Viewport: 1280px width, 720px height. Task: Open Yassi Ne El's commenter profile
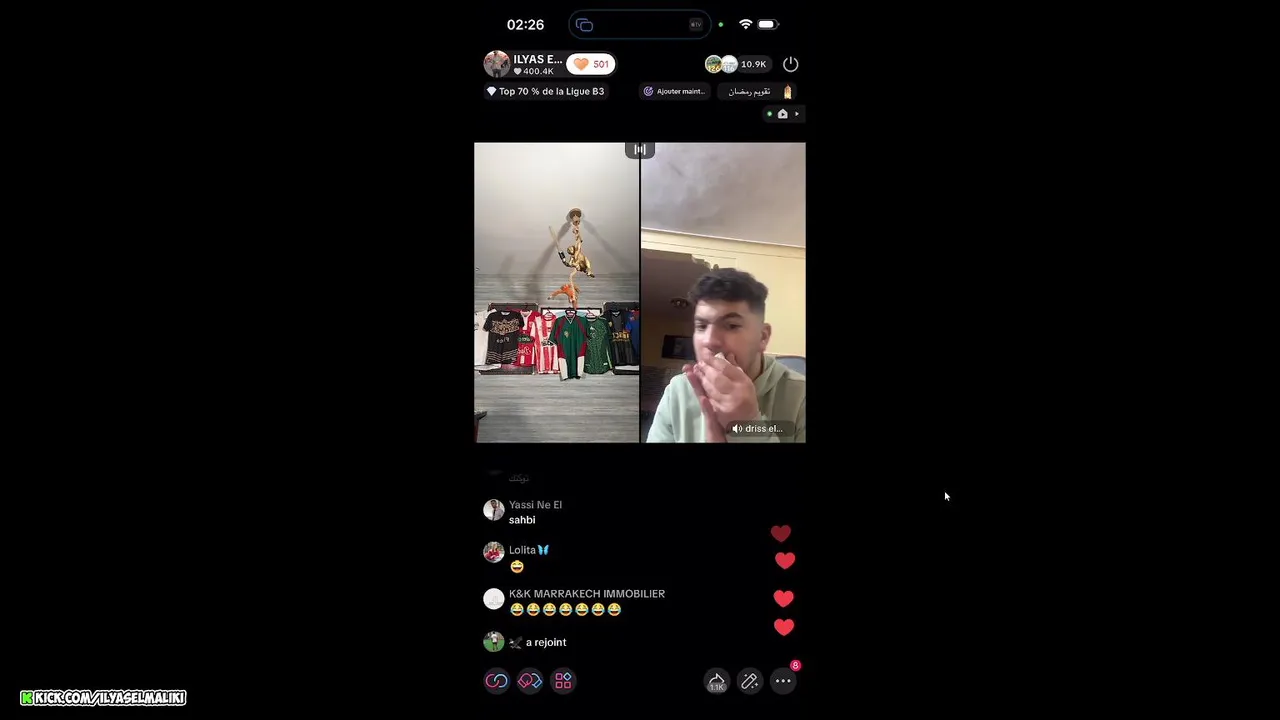pyautogui.click(x=494, y=510)
